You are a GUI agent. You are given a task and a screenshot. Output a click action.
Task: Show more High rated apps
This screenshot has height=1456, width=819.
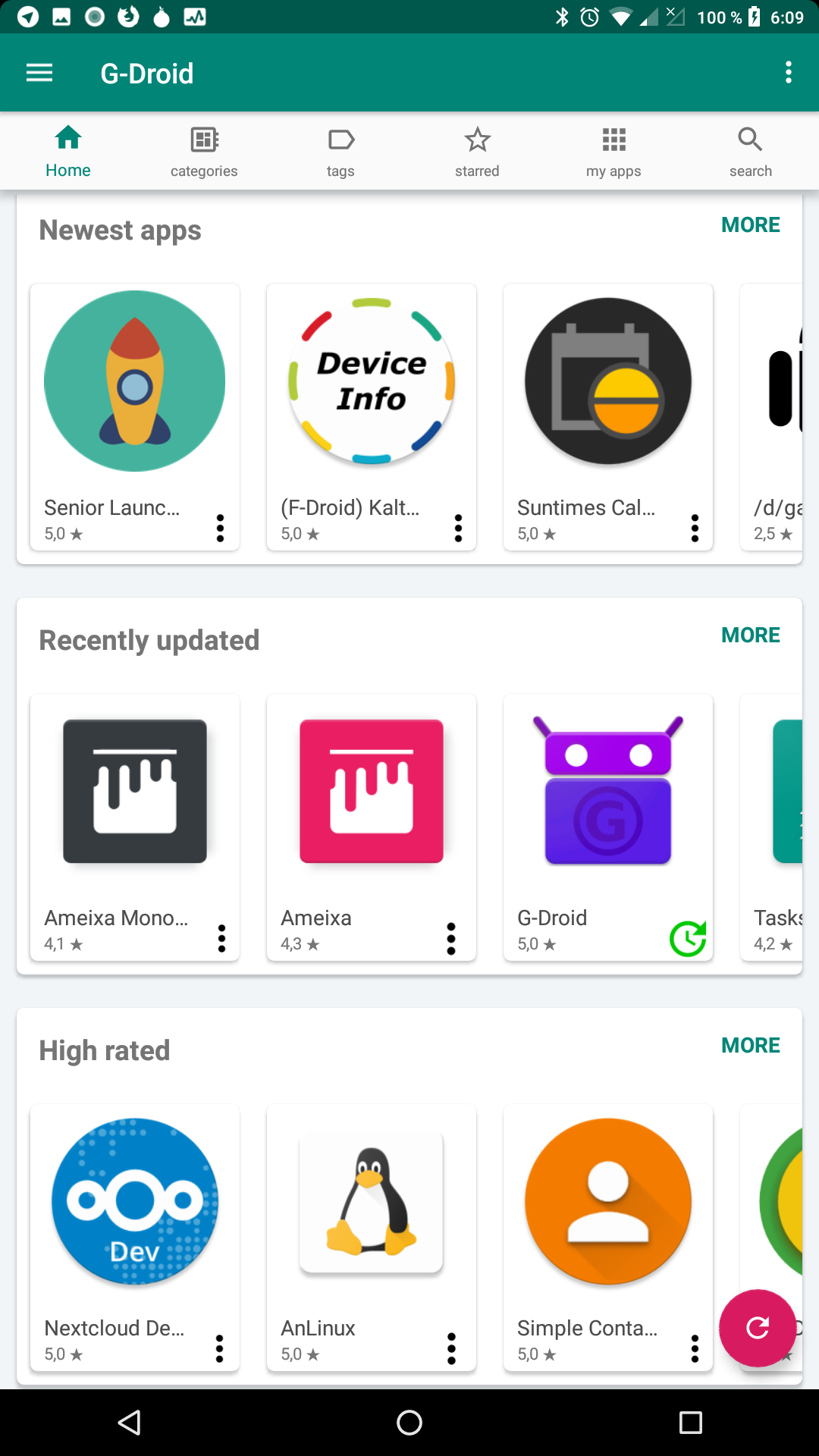coord(750,1046)
